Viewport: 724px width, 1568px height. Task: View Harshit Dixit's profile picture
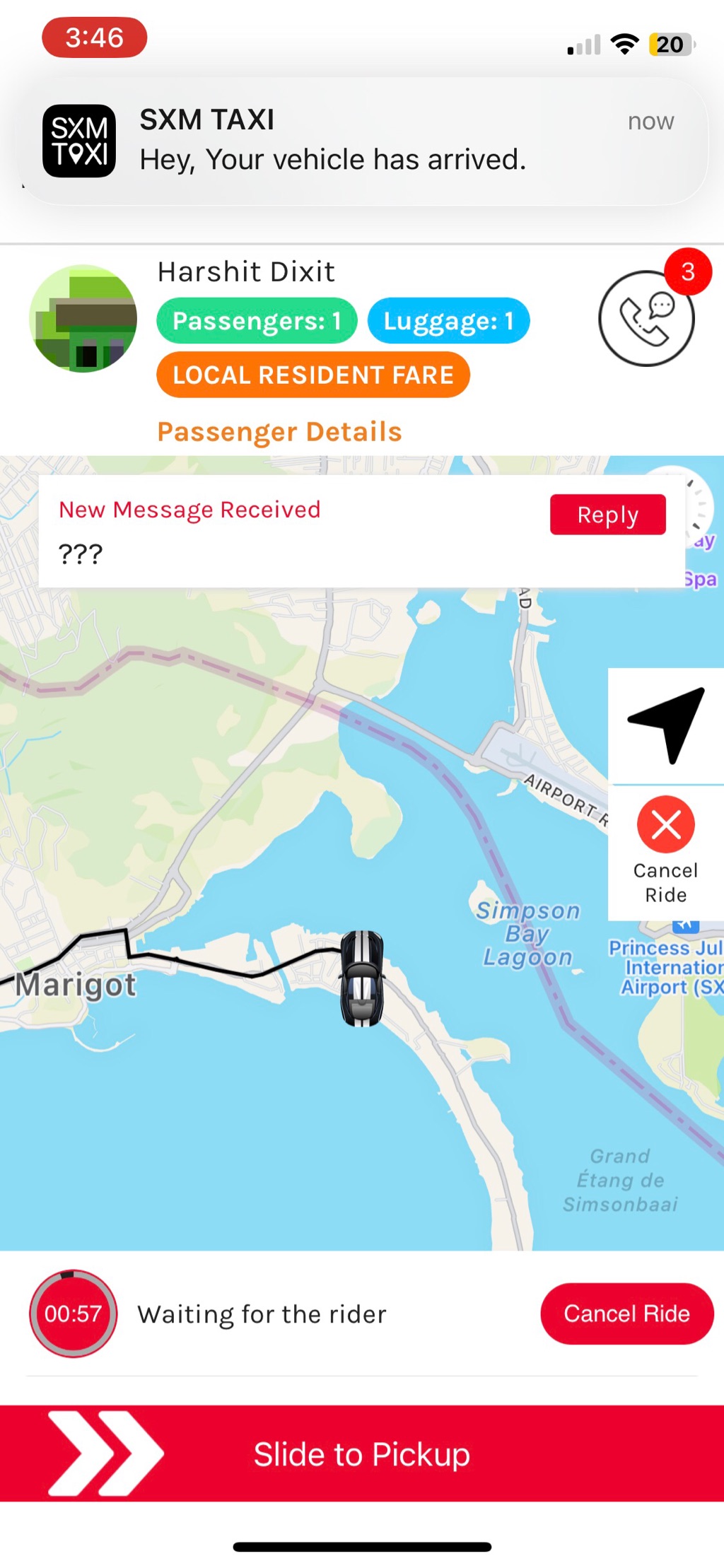click(x=83, y=319)
